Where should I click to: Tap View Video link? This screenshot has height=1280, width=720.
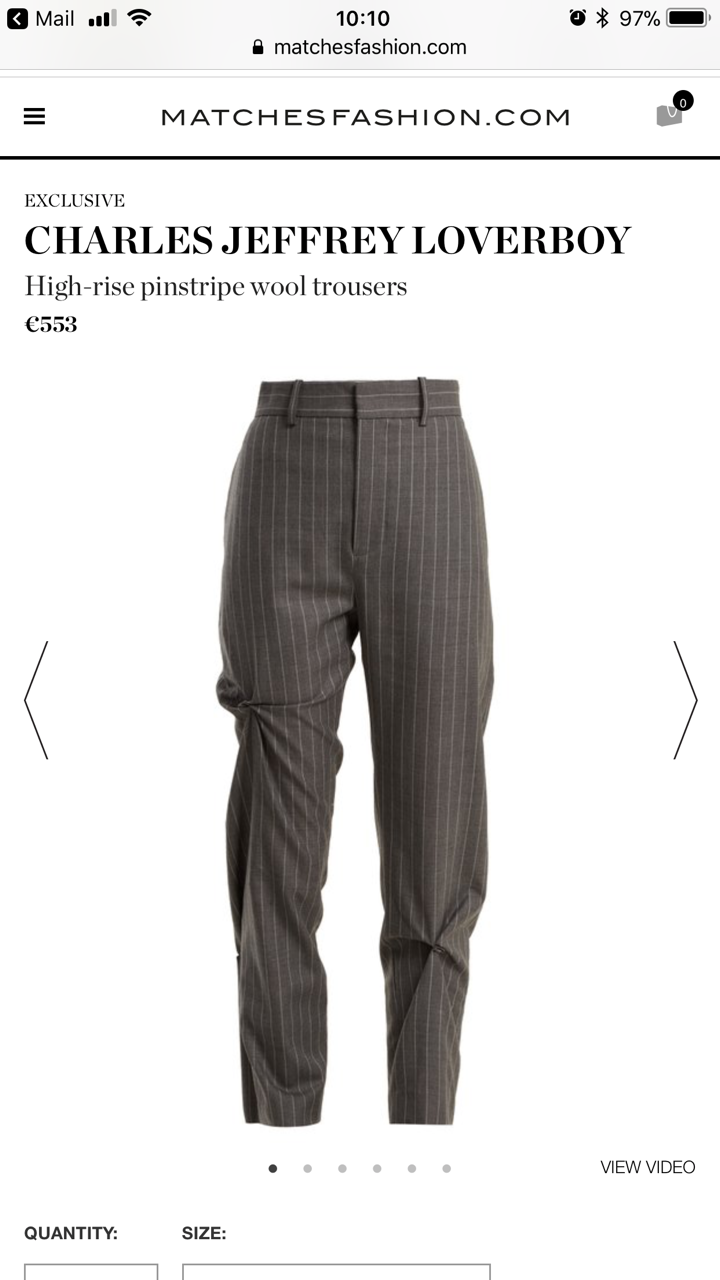pos(647,1167)
